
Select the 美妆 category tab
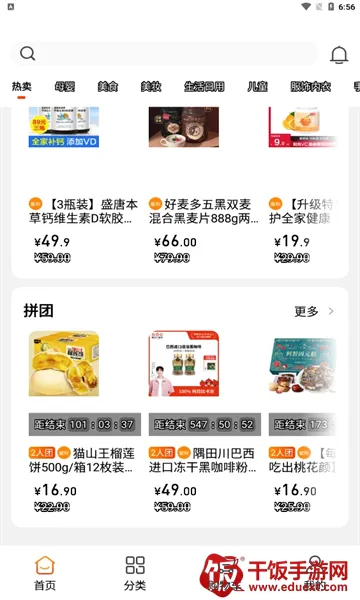pos(151,86)
